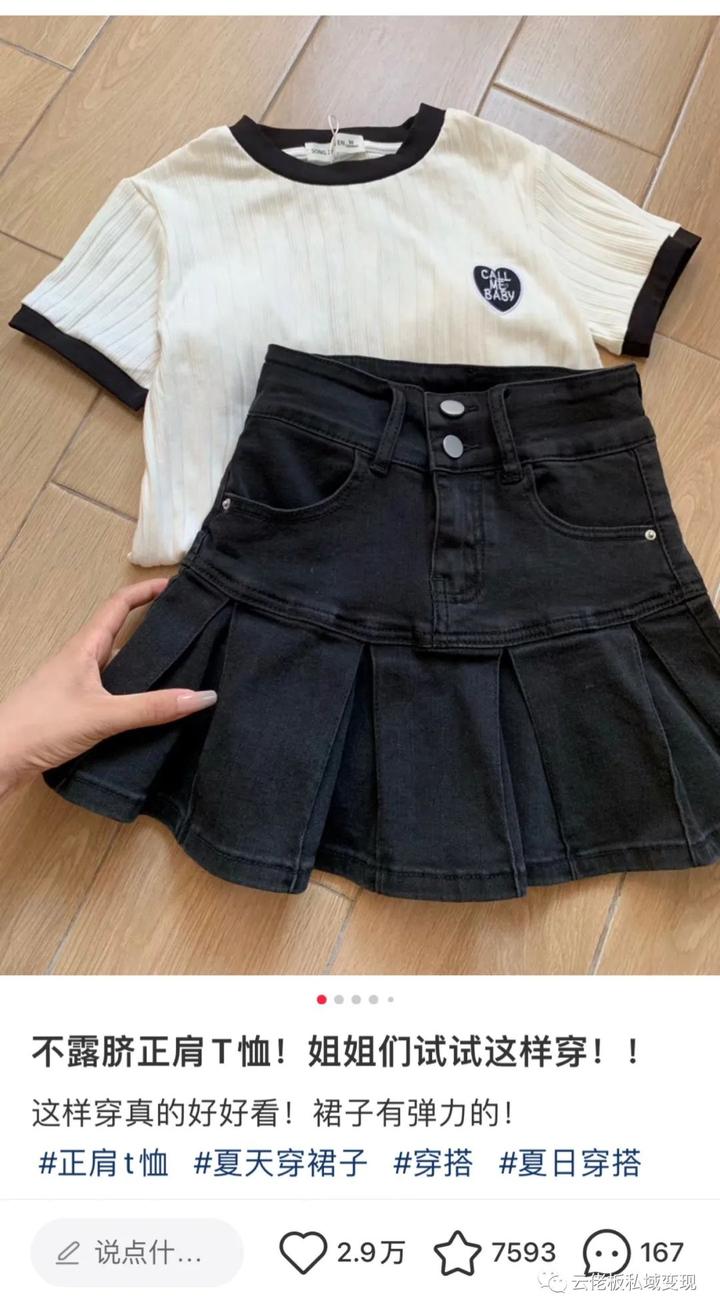Tap the 说点什么 comment field

tap(137, 1252)
